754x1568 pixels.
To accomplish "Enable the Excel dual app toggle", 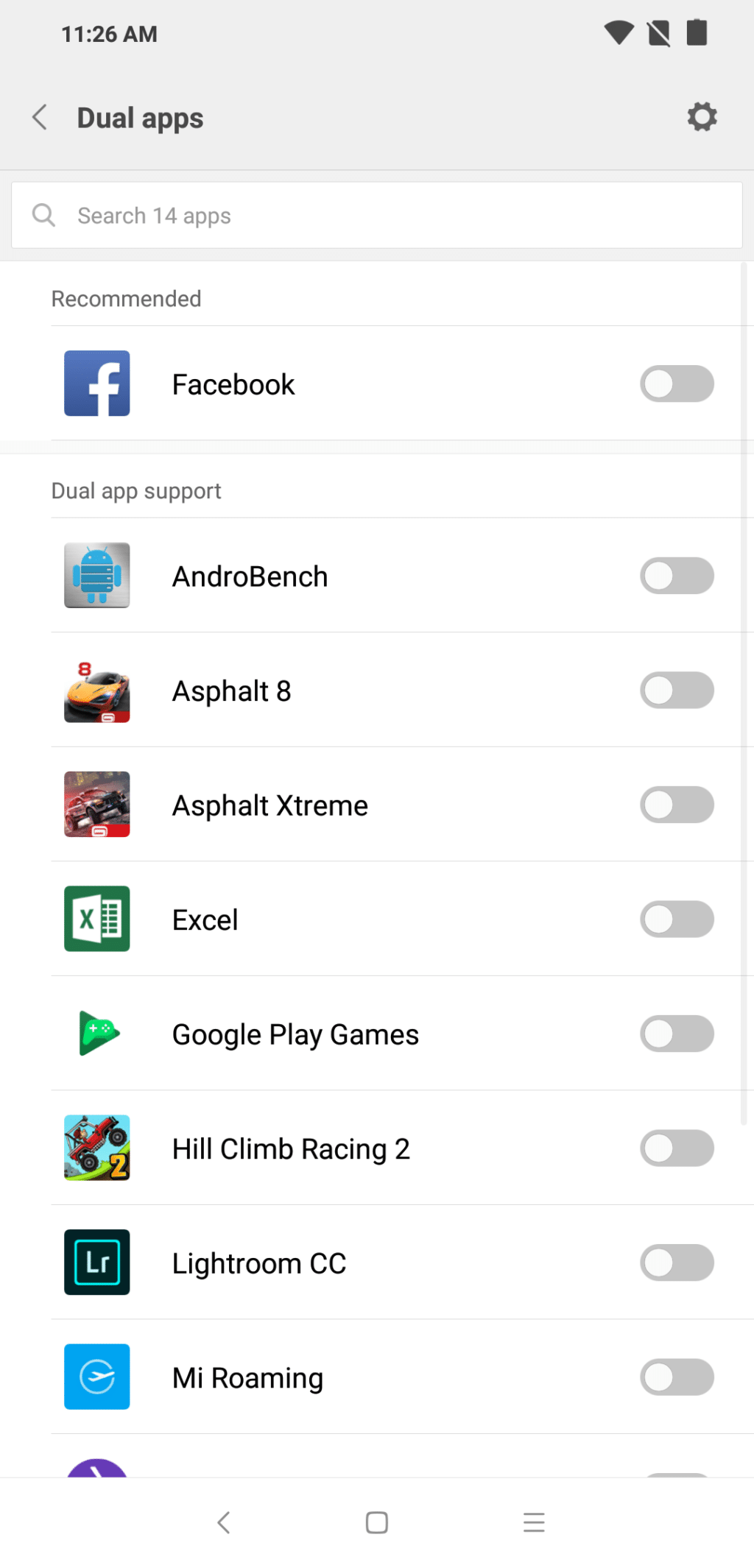I will (x=677, y=919).
